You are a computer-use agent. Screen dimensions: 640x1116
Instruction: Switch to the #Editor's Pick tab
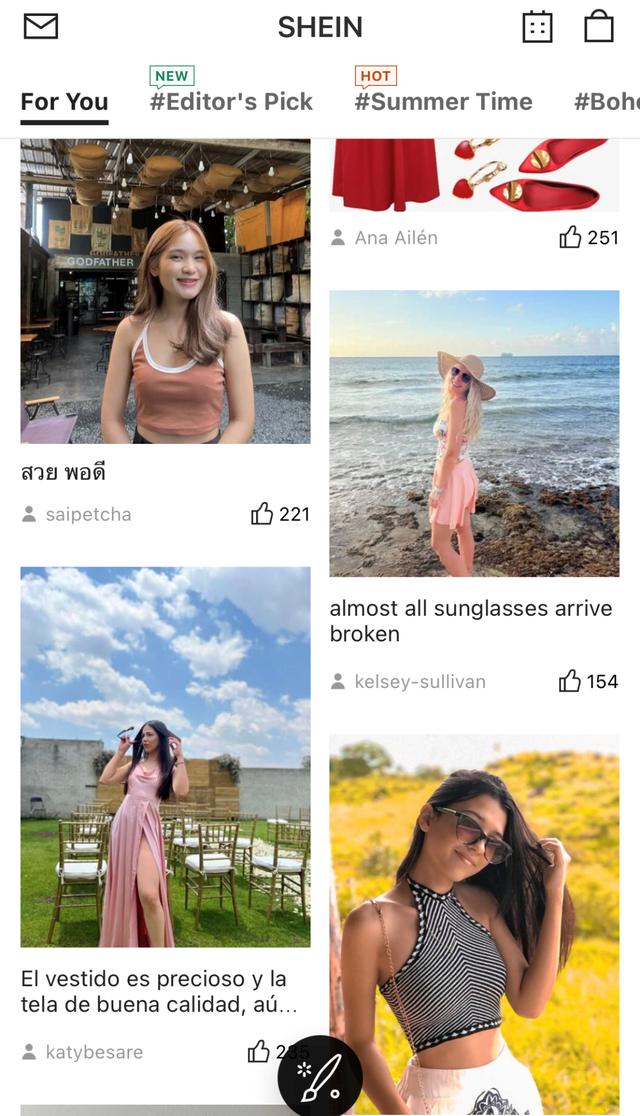pyautogui.click(x=231, y=101)
